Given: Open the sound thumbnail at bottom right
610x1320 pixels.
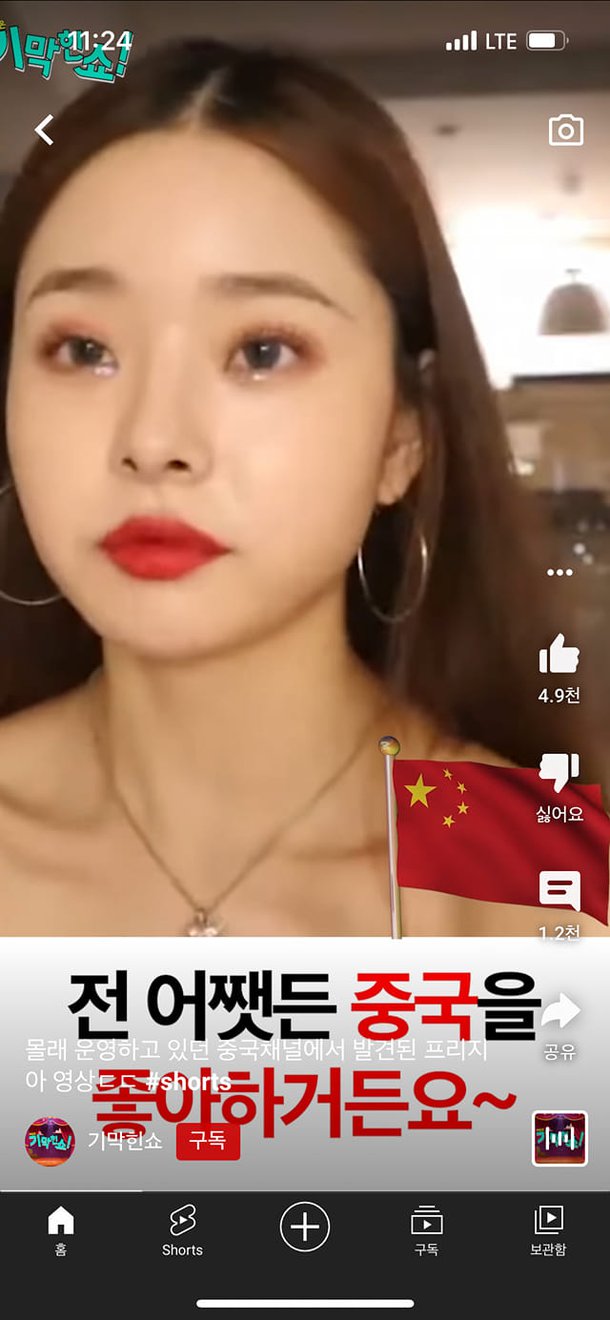Looking at the screenshot, I should 560,1138.
